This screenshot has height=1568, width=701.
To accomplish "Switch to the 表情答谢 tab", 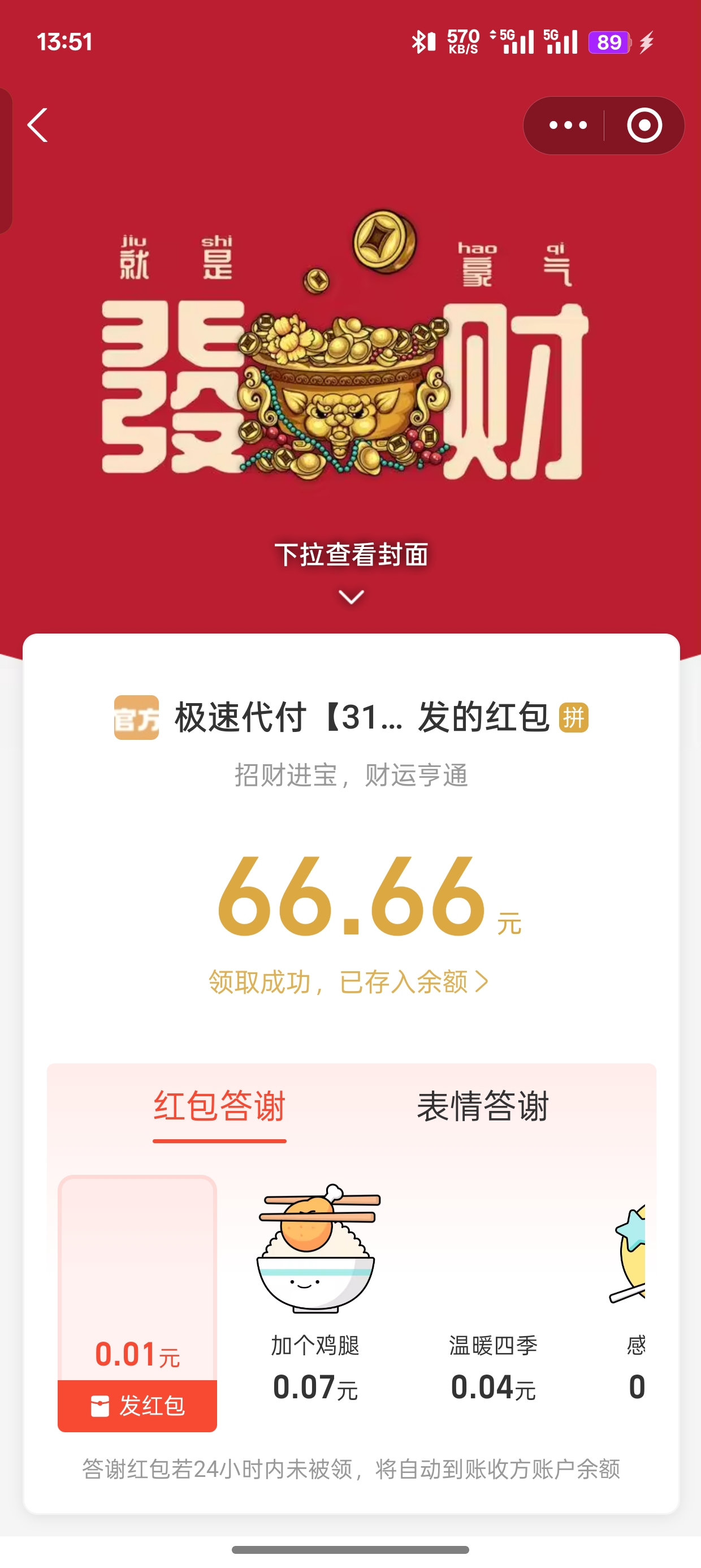I will click(483, 1106).
